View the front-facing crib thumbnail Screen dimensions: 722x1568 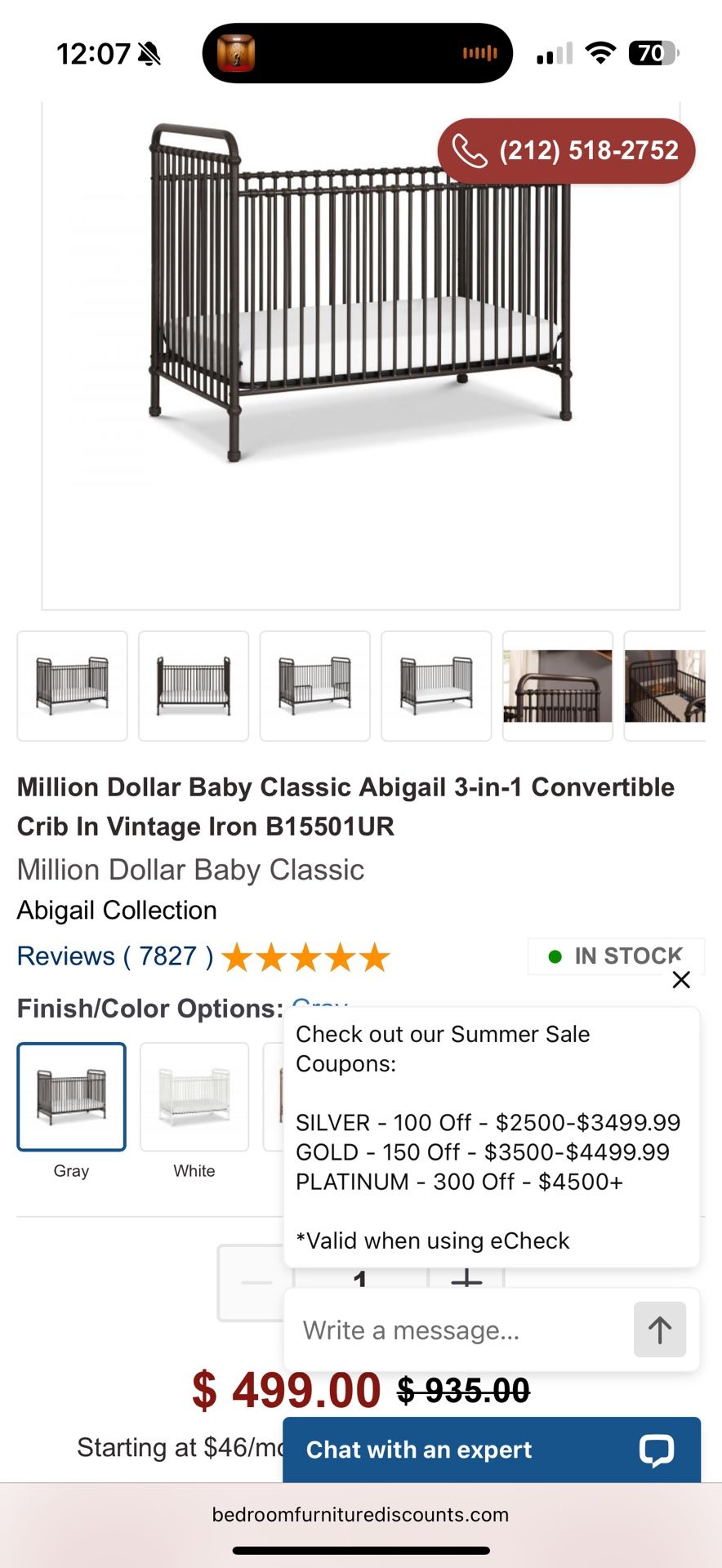194,686
